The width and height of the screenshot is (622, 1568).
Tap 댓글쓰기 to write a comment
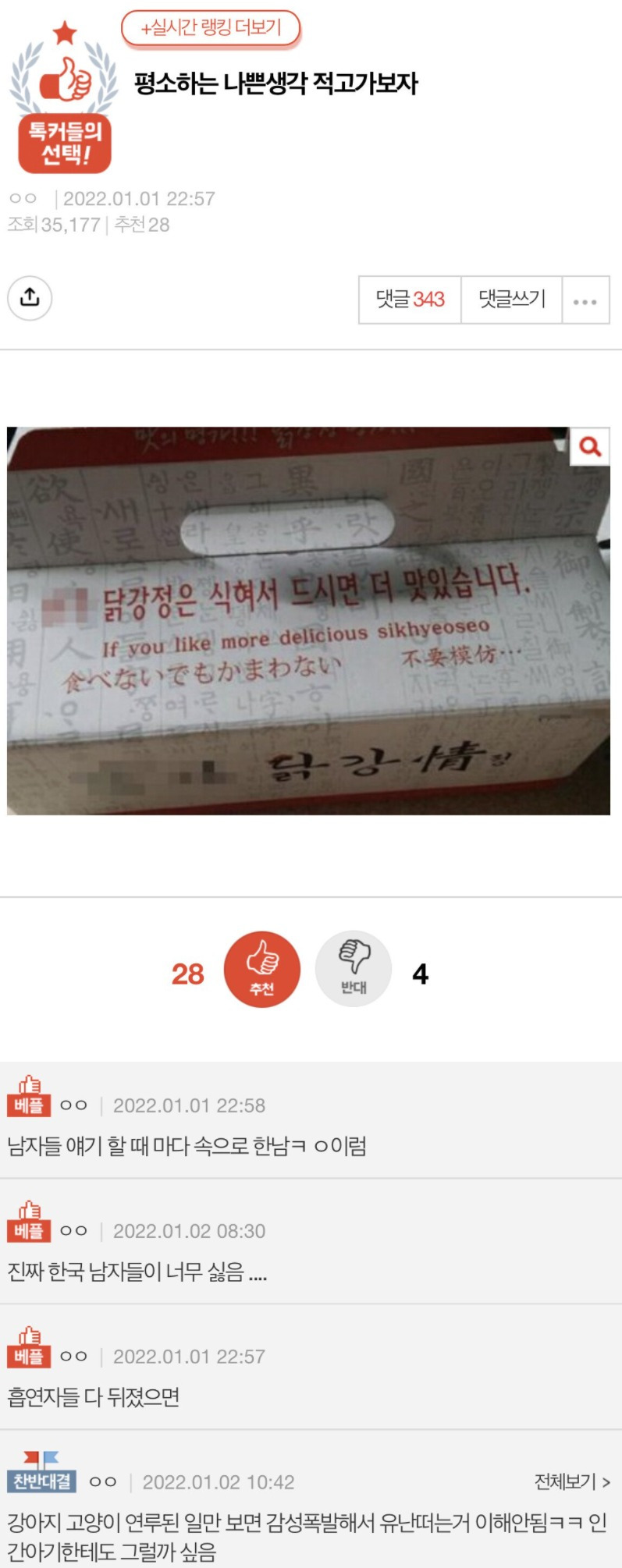click(511, 299)
